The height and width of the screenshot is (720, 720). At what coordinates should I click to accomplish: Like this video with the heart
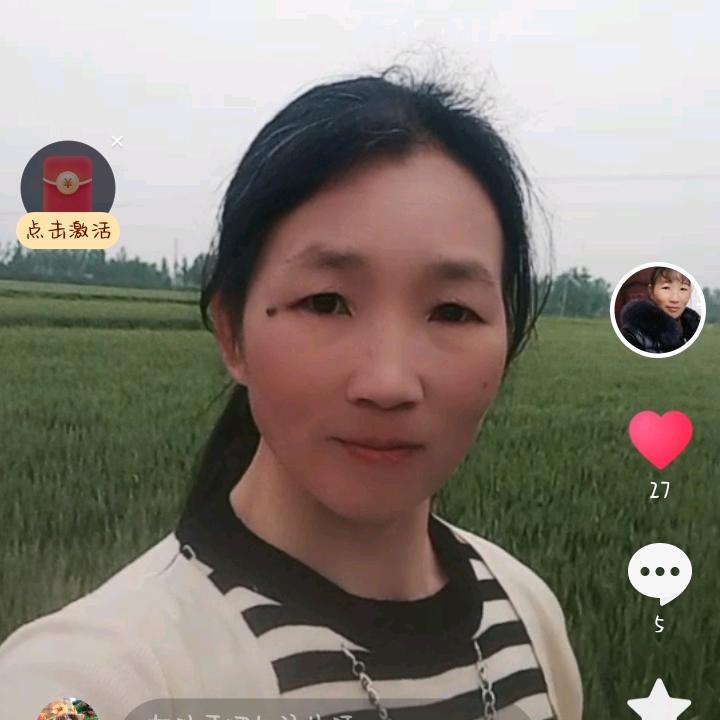coord(660,439)
